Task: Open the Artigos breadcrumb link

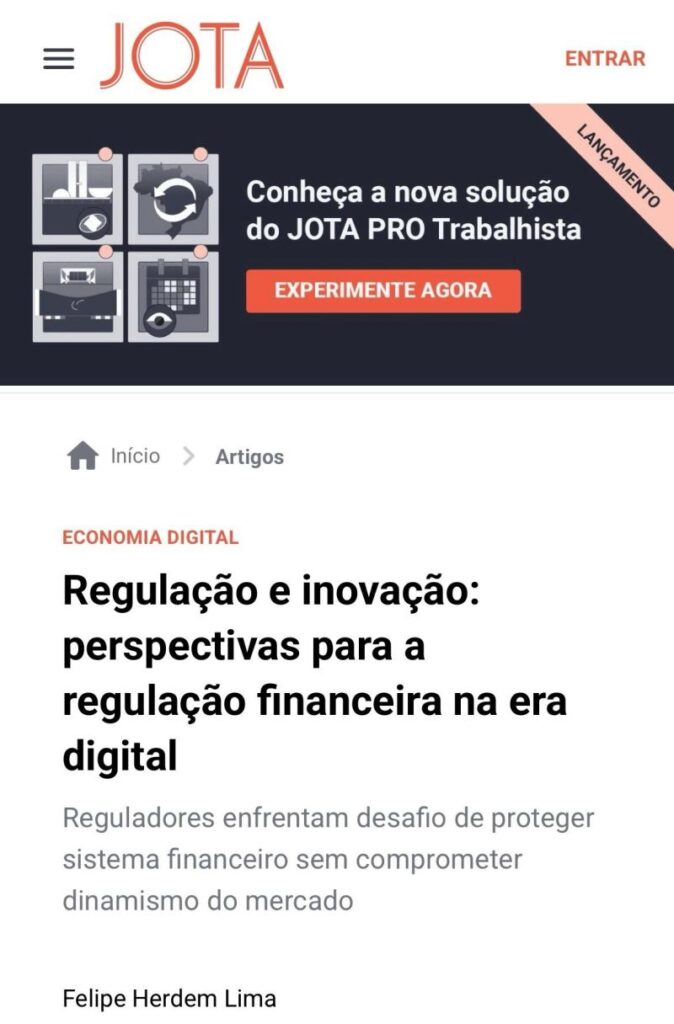Action: click(x=249, y=457)
